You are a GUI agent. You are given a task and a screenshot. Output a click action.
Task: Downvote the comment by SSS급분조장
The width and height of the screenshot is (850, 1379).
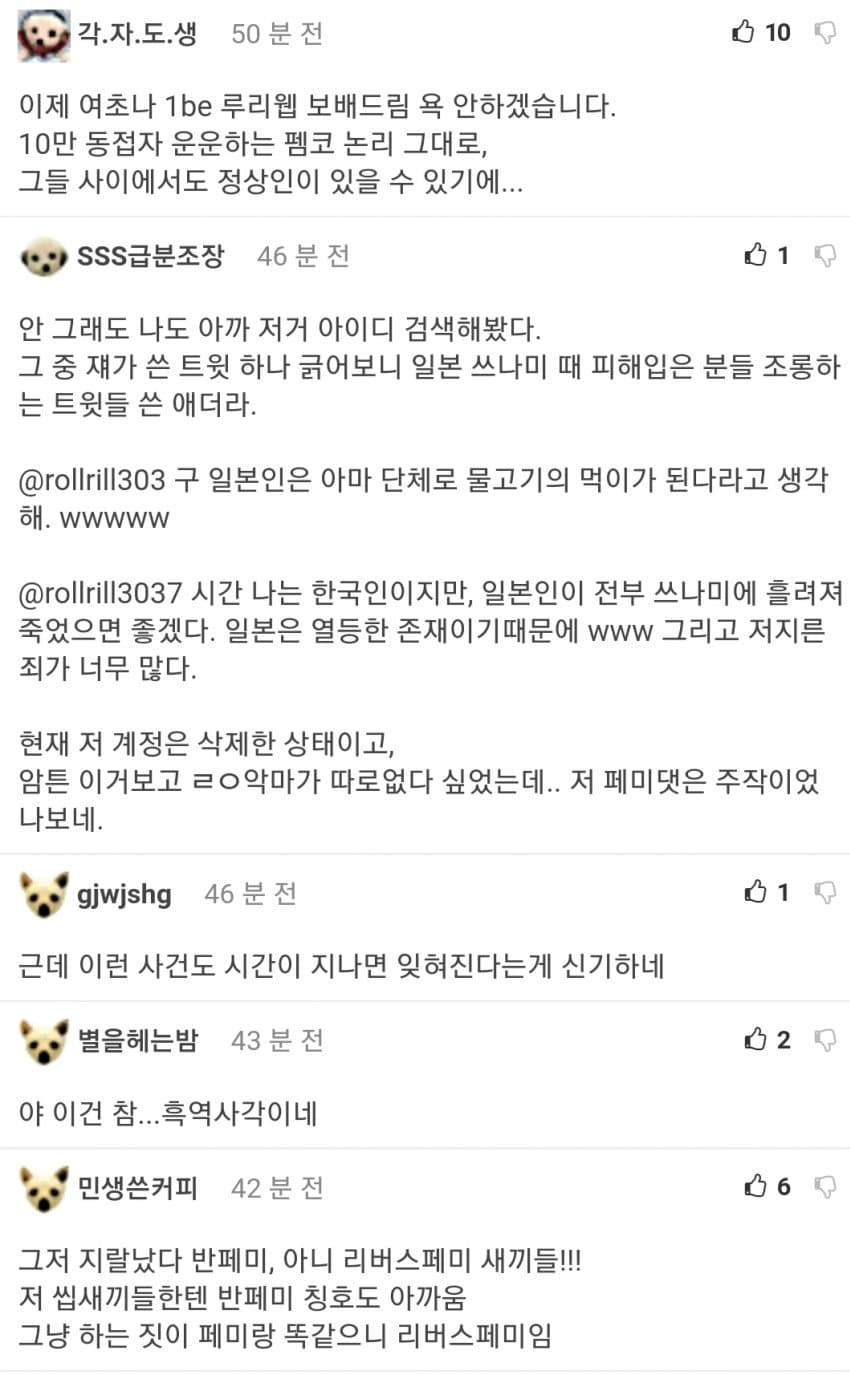[x=826, y=256]
